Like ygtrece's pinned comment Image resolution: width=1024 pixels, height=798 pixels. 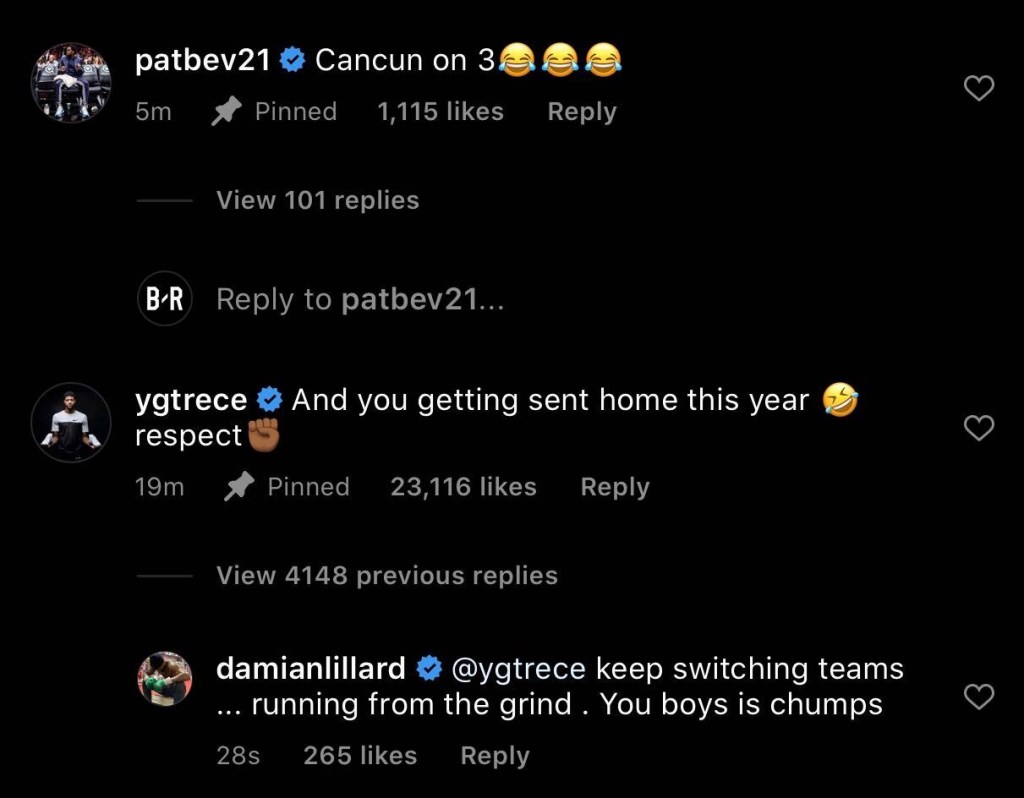[x=978, y=428]
